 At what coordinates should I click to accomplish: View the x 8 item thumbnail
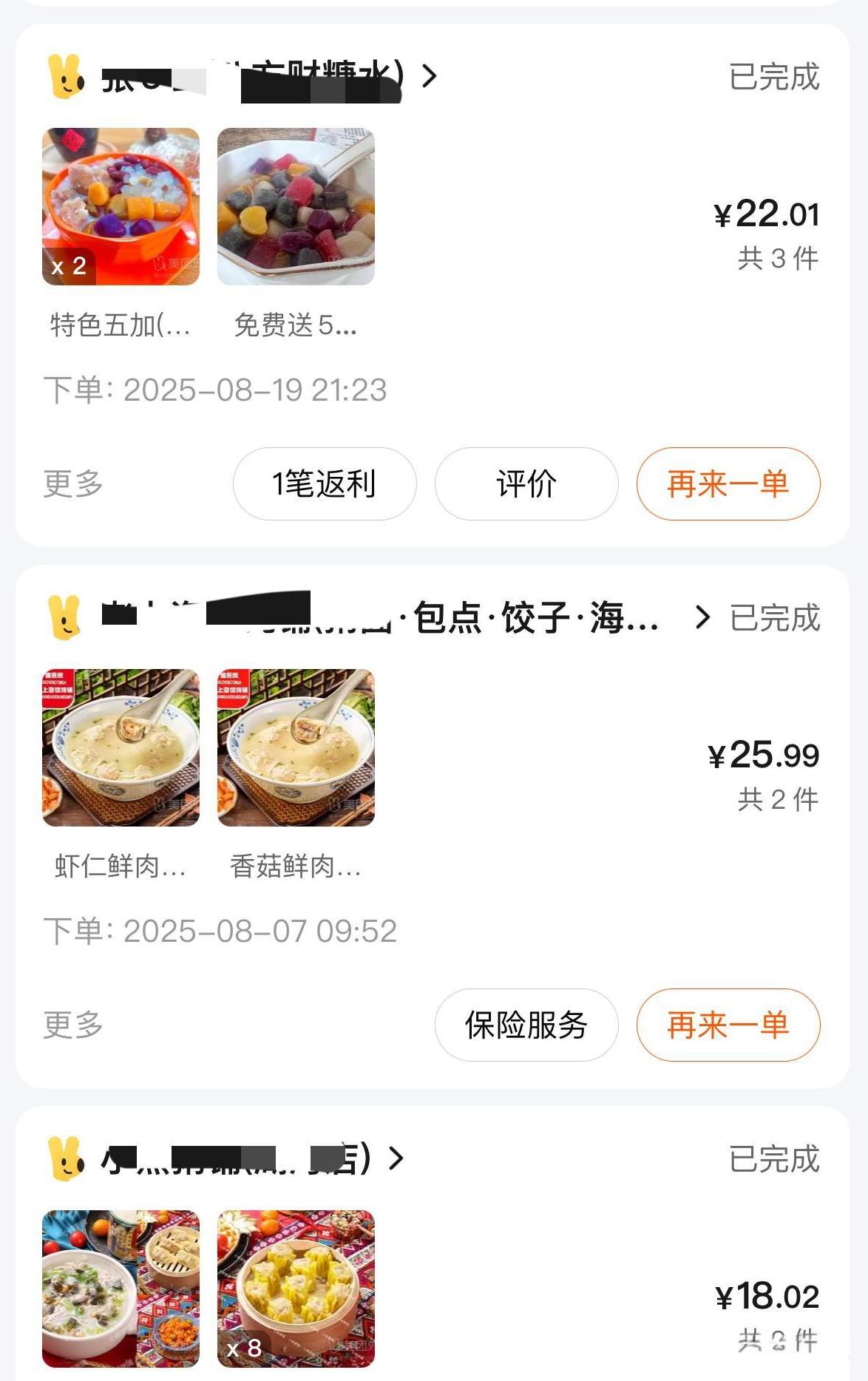coord(296,1289)
